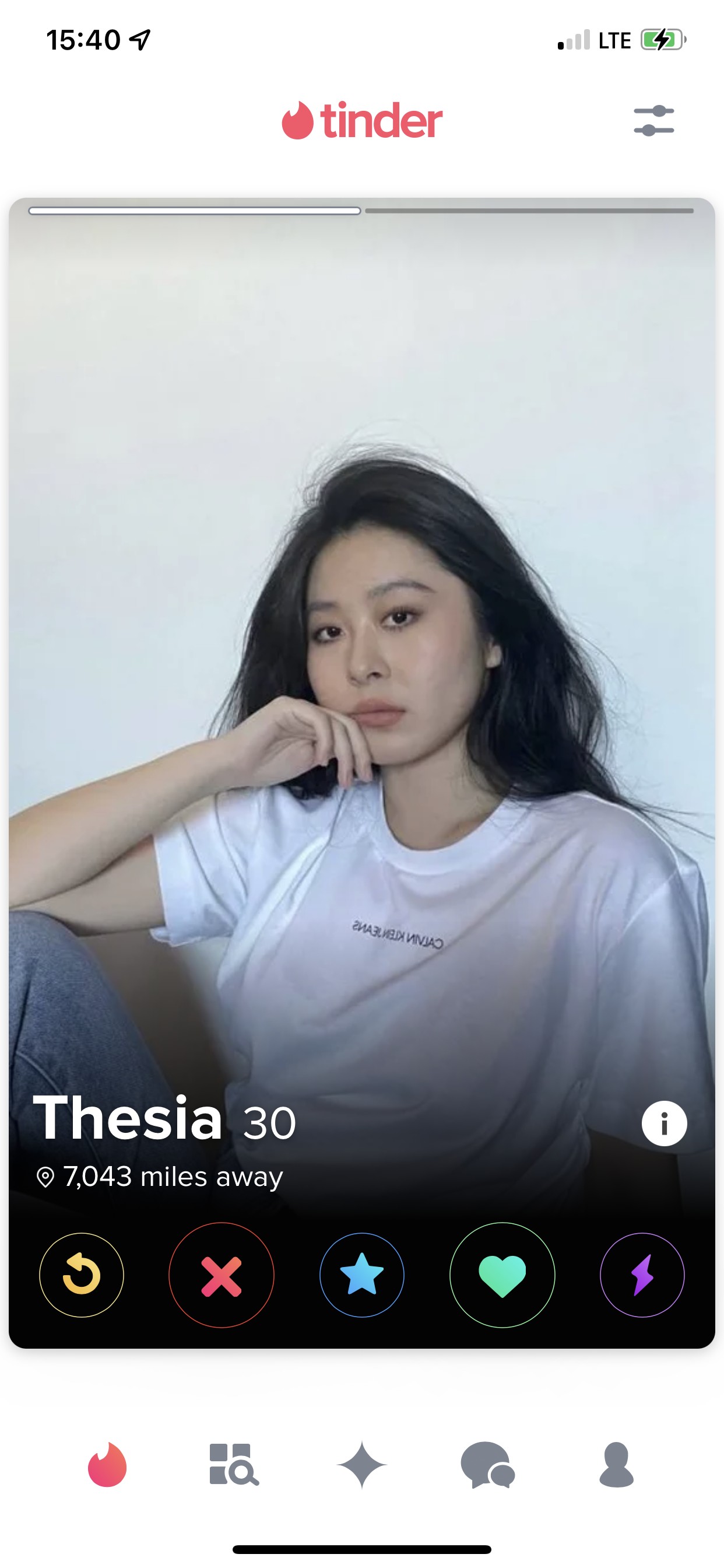
Task: Open Thesia's profile info
Action: point(664,1123)
